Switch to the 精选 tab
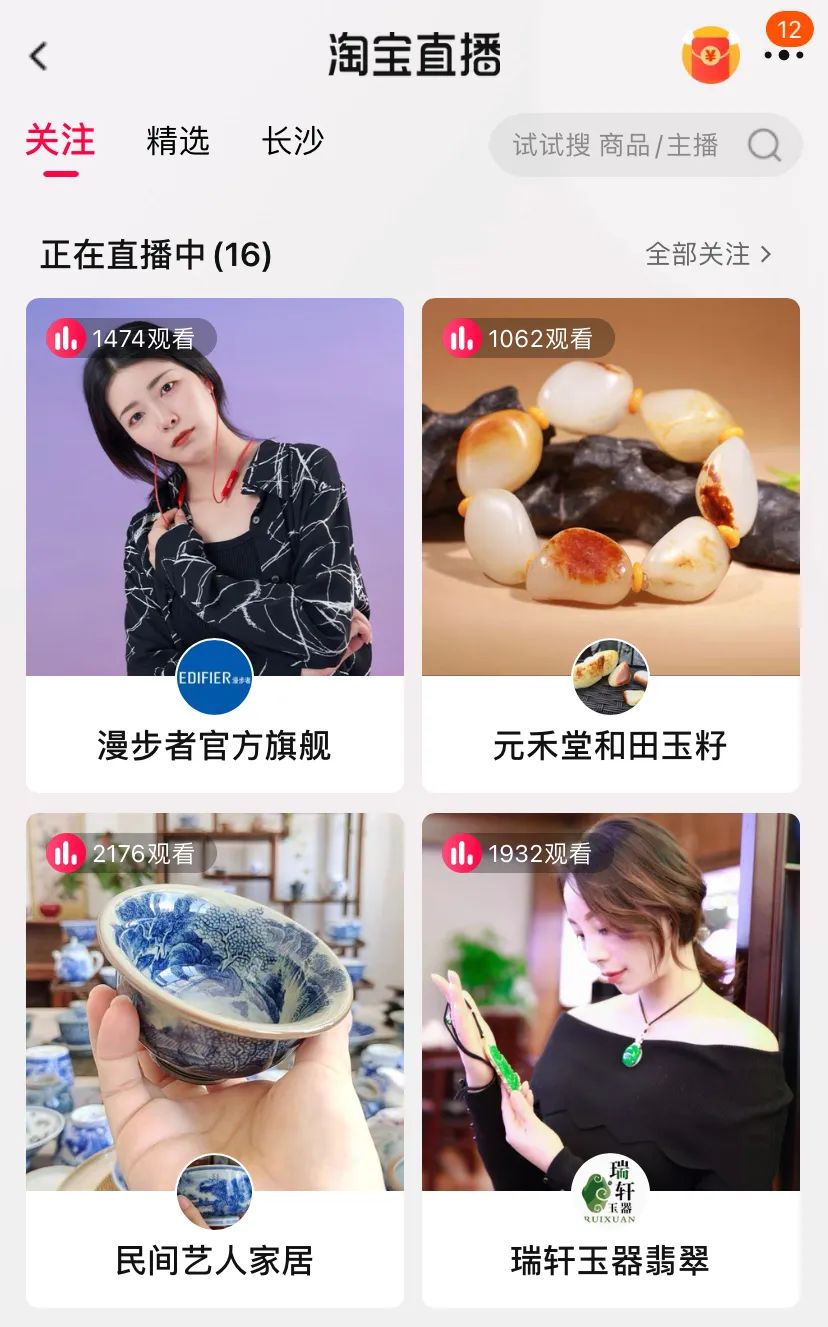Viewport: 828px width, 1327px height. tap(176, 143)
